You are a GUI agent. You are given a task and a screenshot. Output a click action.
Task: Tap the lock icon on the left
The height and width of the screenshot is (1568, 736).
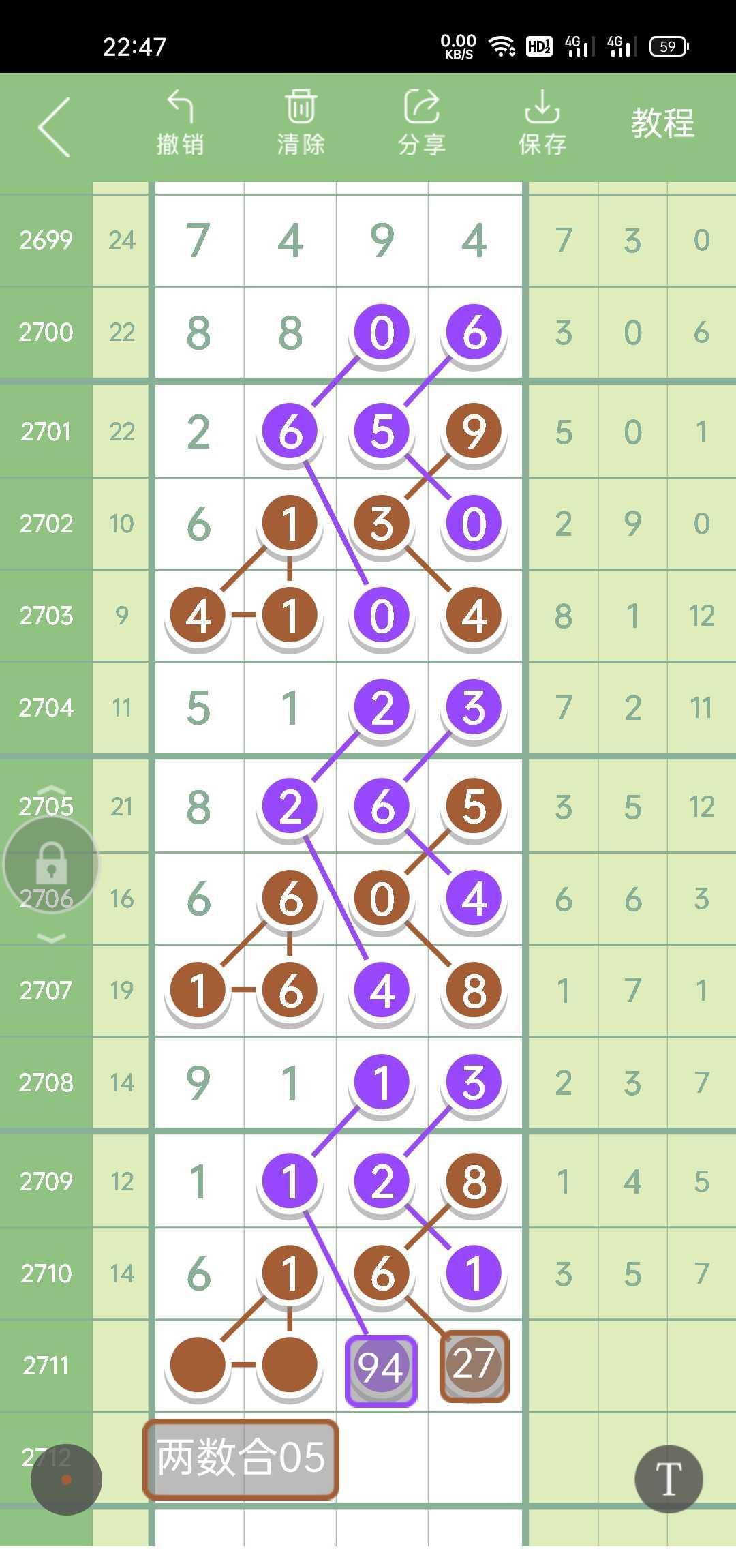pos(51,864)
